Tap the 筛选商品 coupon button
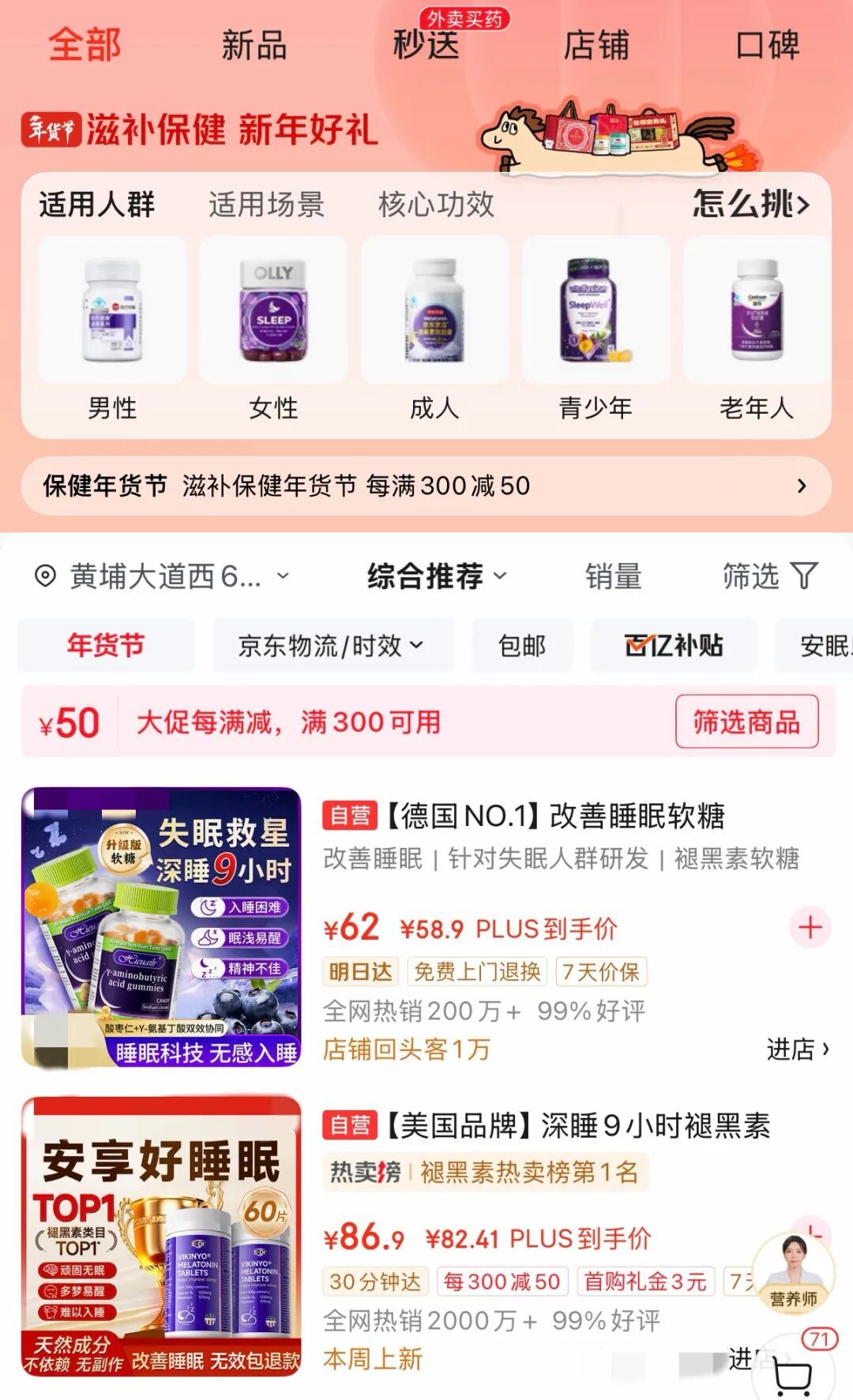Image resolution: width=853 pixels, height=1400 pixels. pyautogui.click(x=746, y=722)
